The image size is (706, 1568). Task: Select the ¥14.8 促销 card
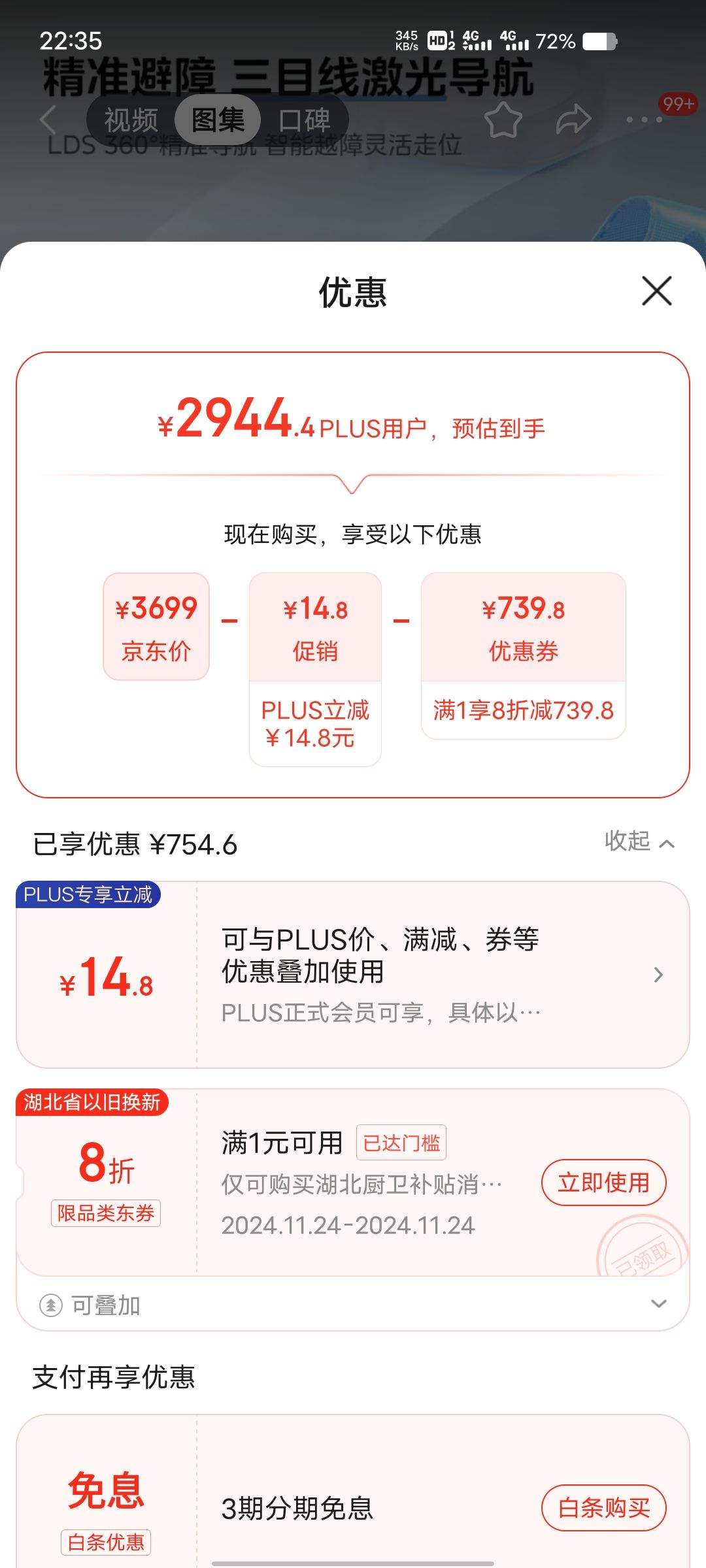coord(314,628)
